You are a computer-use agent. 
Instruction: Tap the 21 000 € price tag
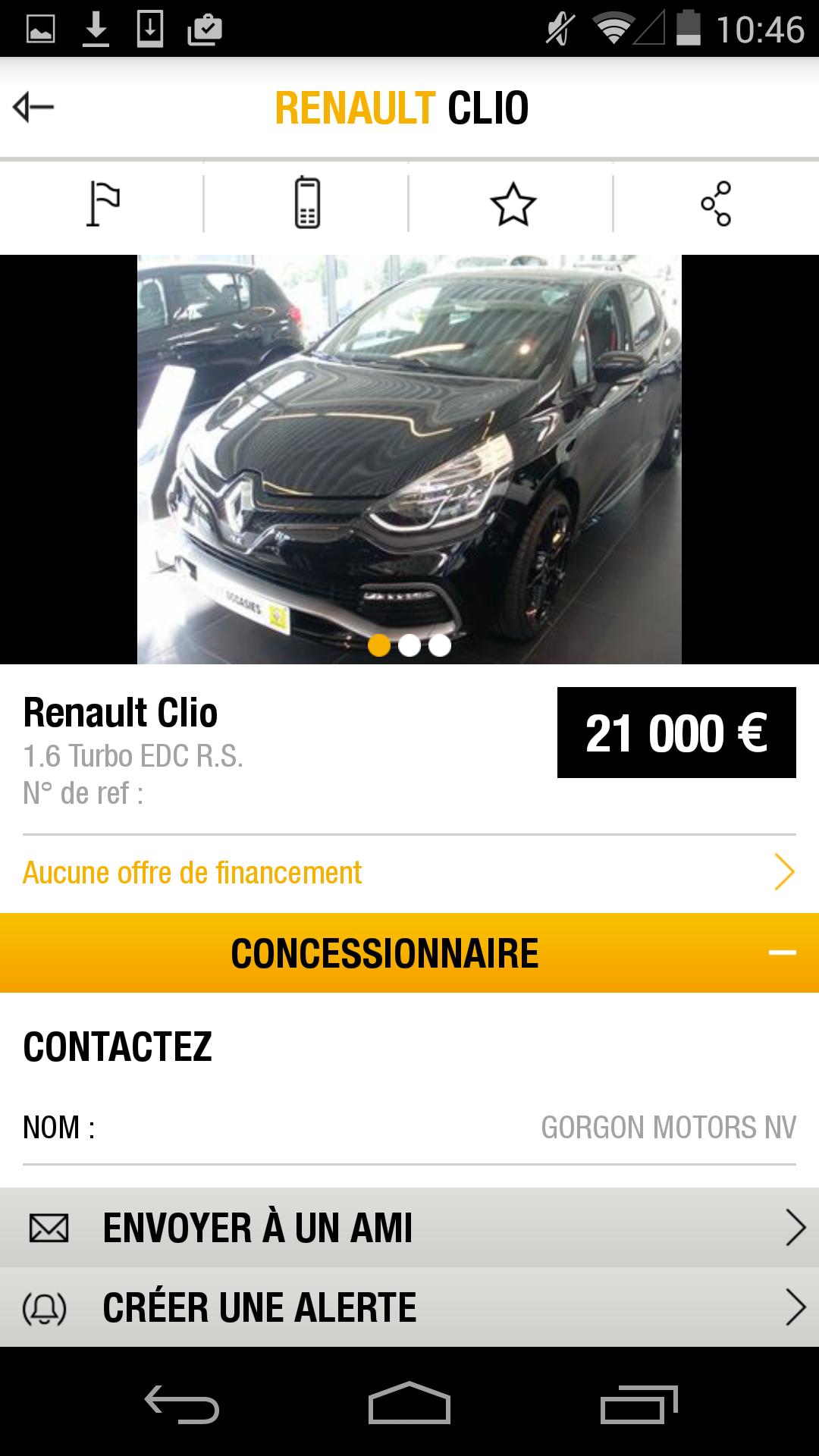677,733
